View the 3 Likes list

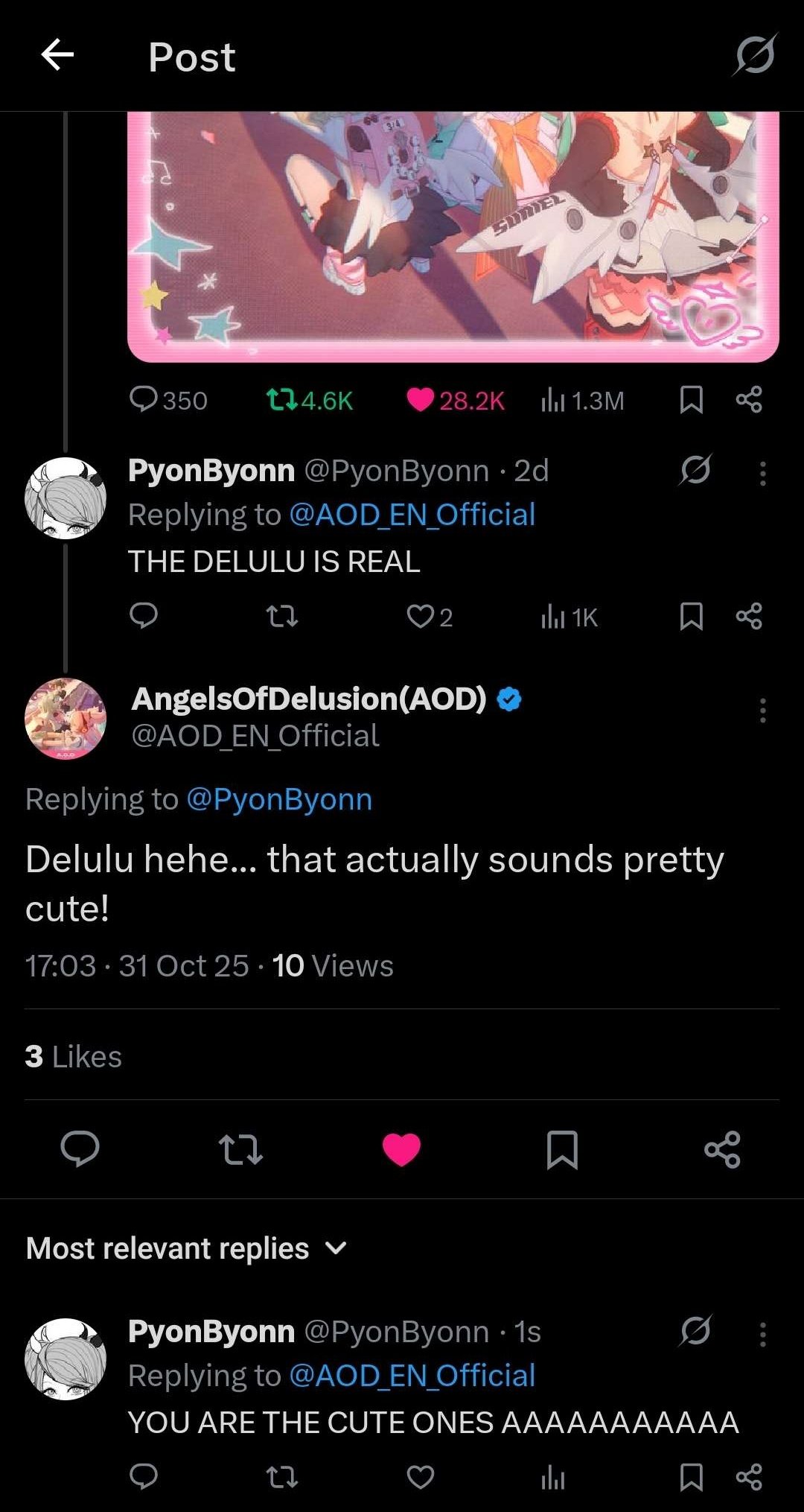(x=73, y=1056)
